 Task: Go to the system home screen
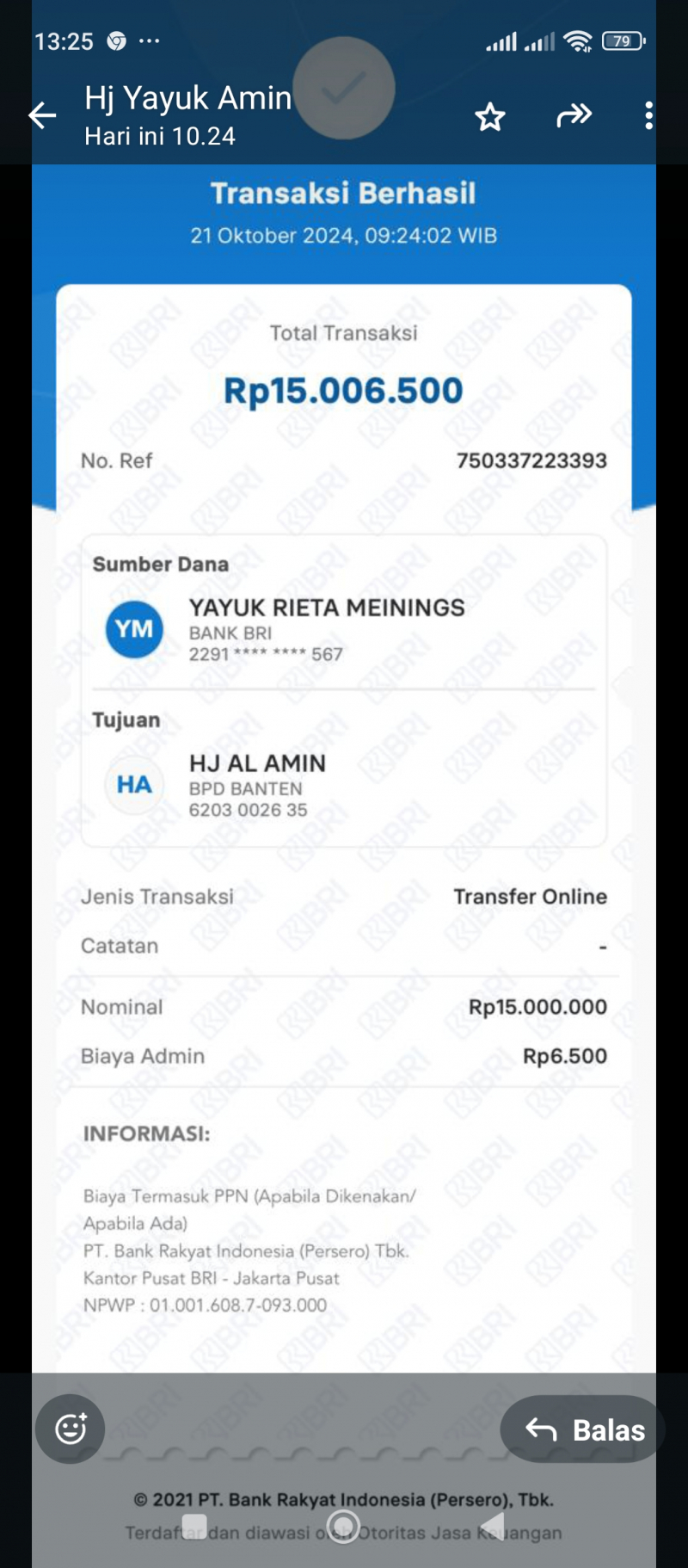pos(343,1526)
